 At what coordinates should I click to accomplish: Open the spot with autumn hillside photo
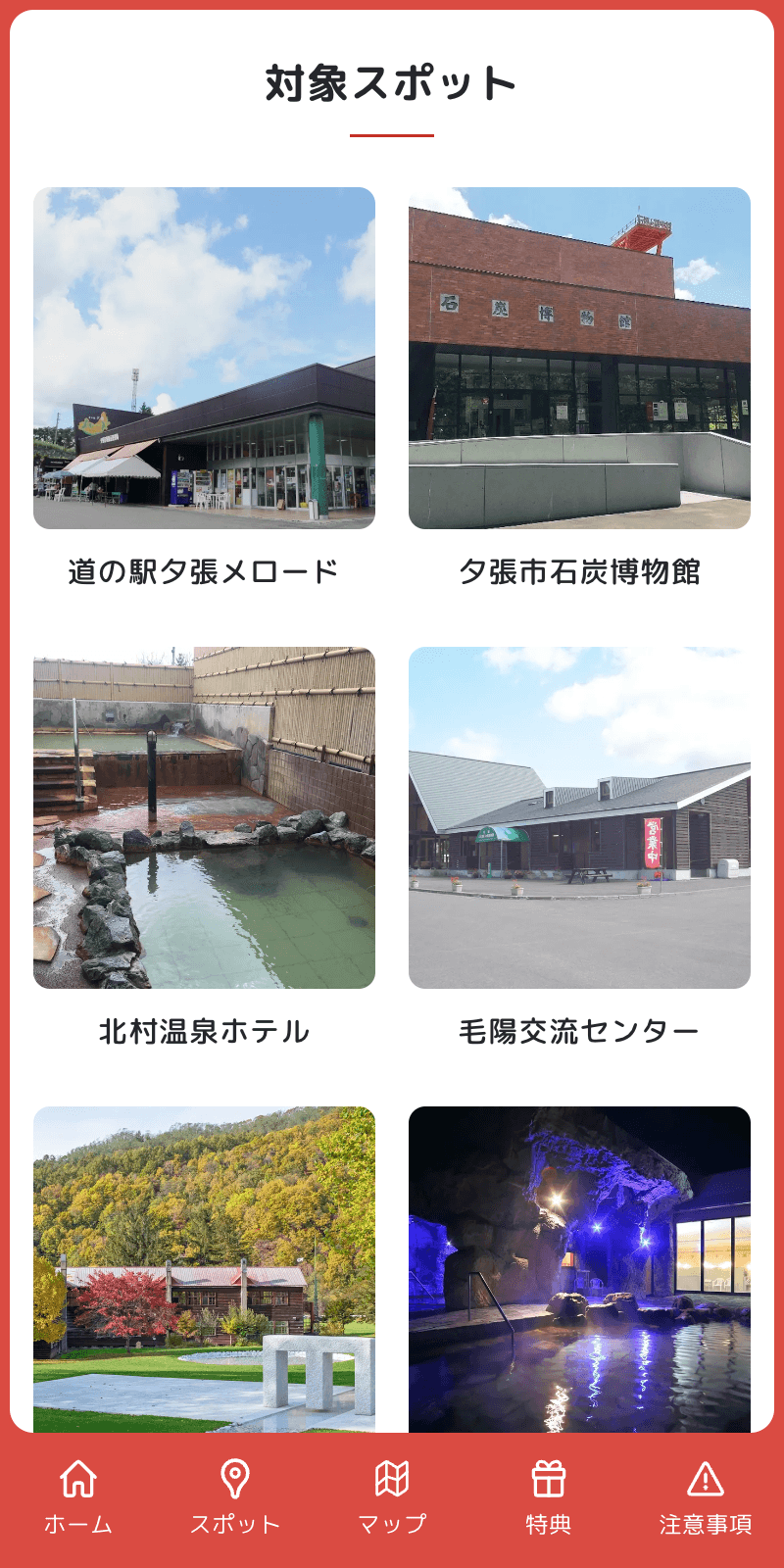(204, 1269)
